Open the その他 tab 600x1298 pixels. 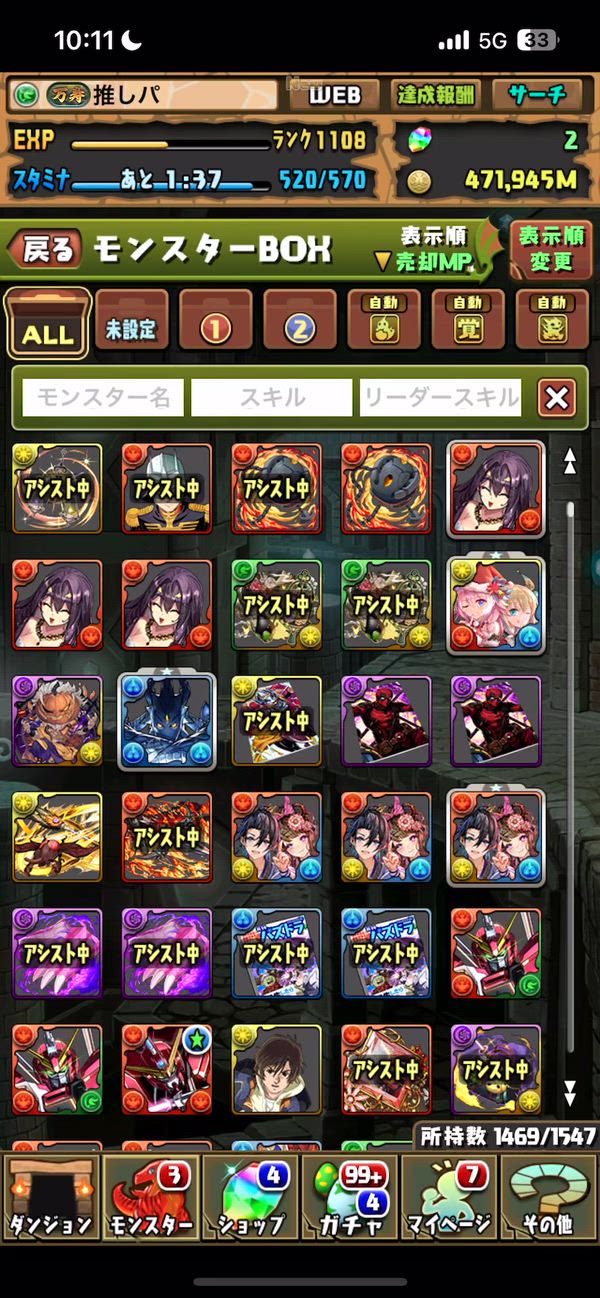click(548, 1196)
